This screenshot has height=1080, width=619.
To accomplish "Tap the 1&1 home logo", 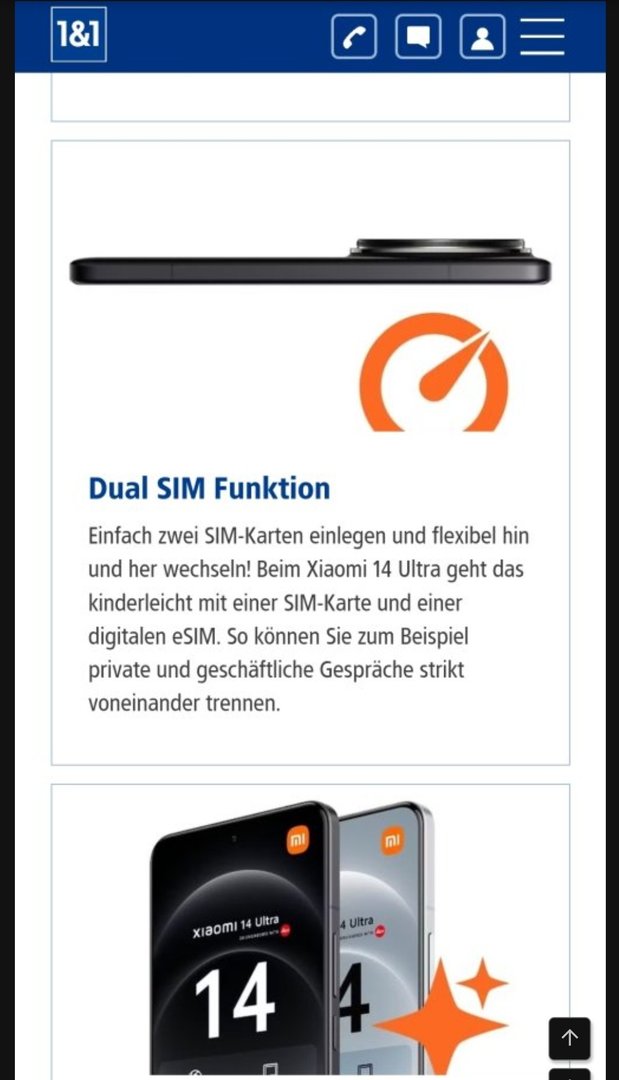I will pos(78,35).
